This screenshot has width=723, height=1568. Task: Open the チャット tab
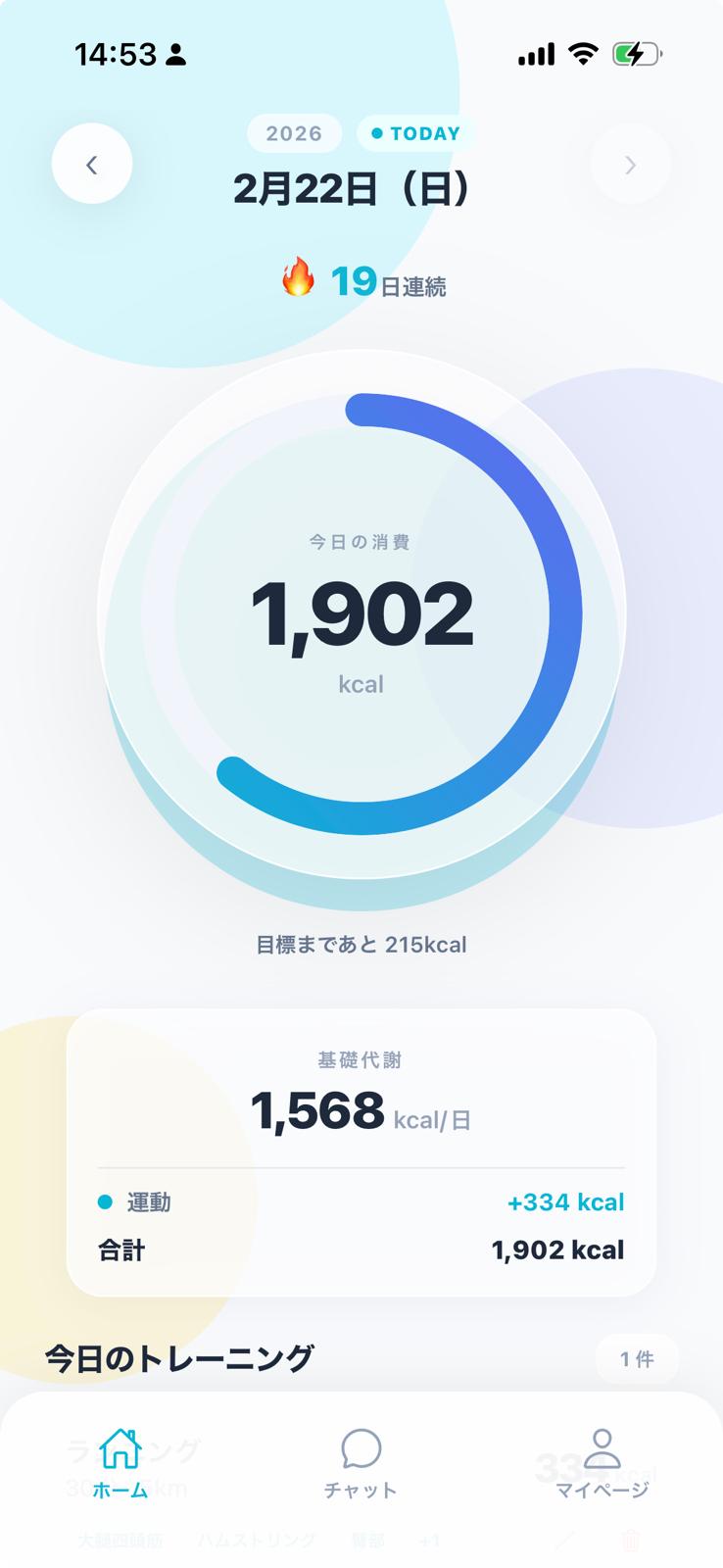coord(361,1463)
